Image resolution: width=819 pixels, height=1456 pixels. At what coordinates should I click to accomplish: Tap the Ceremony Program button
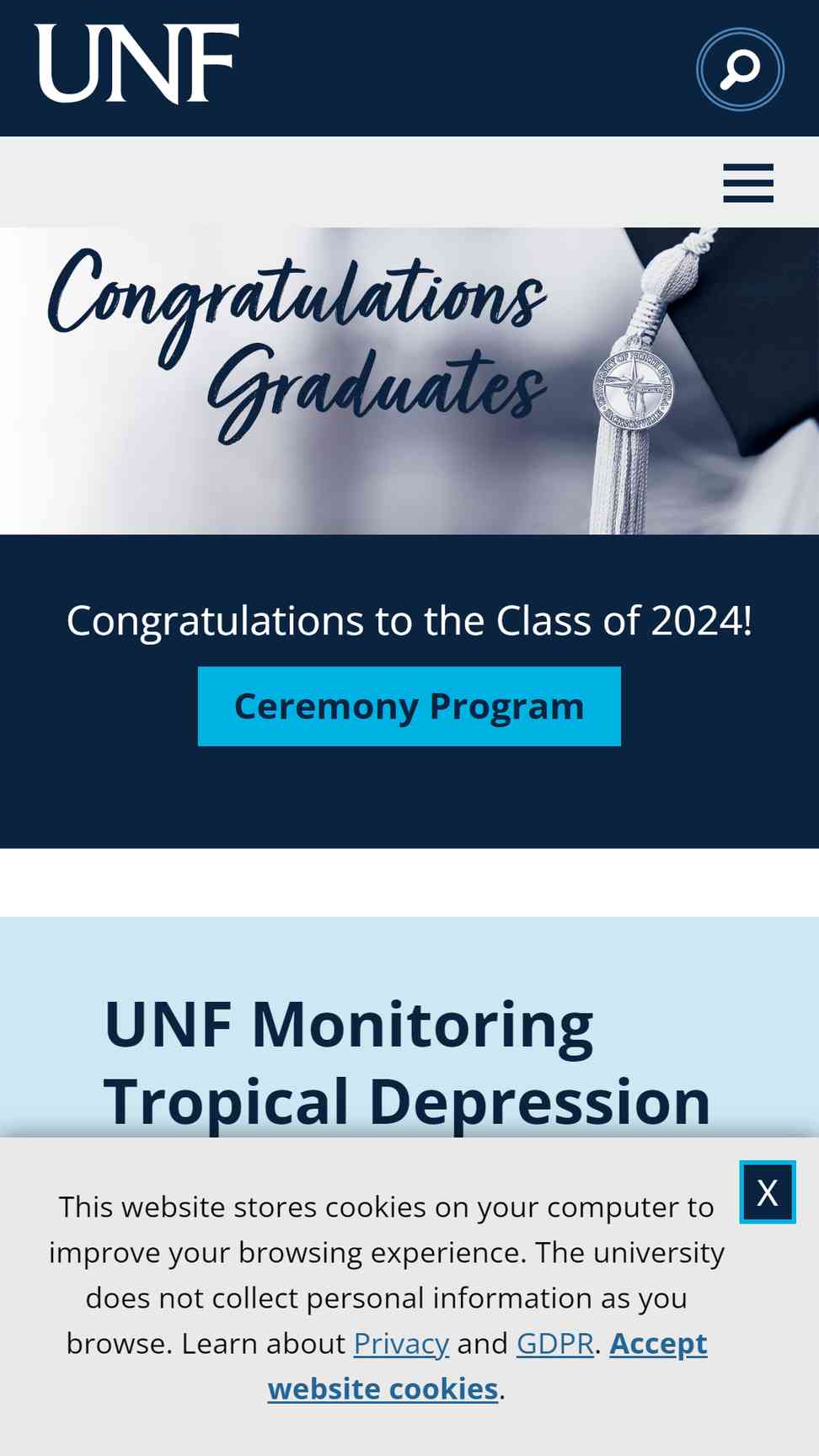(409, 706)
